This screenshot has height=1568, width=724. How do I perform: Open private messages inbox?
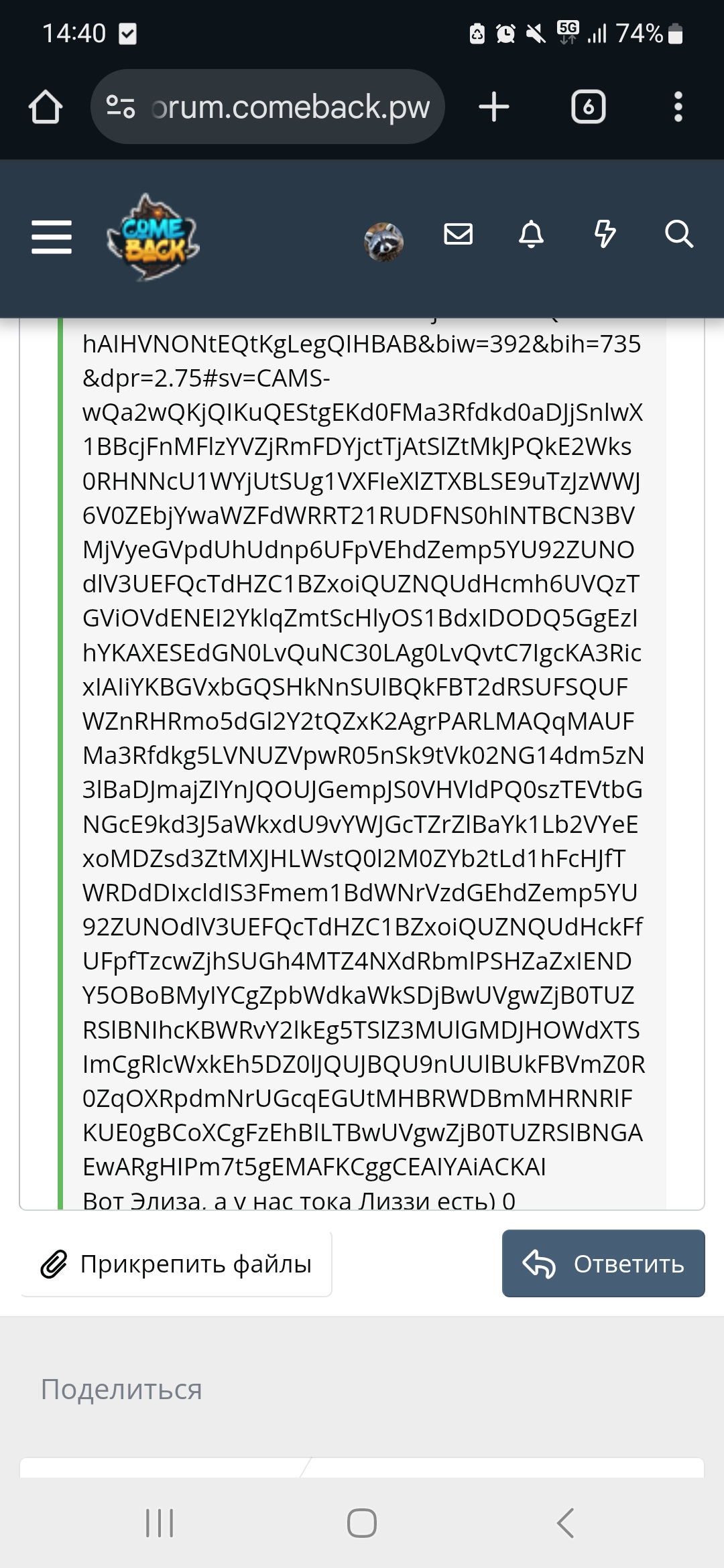click(459, 235)
